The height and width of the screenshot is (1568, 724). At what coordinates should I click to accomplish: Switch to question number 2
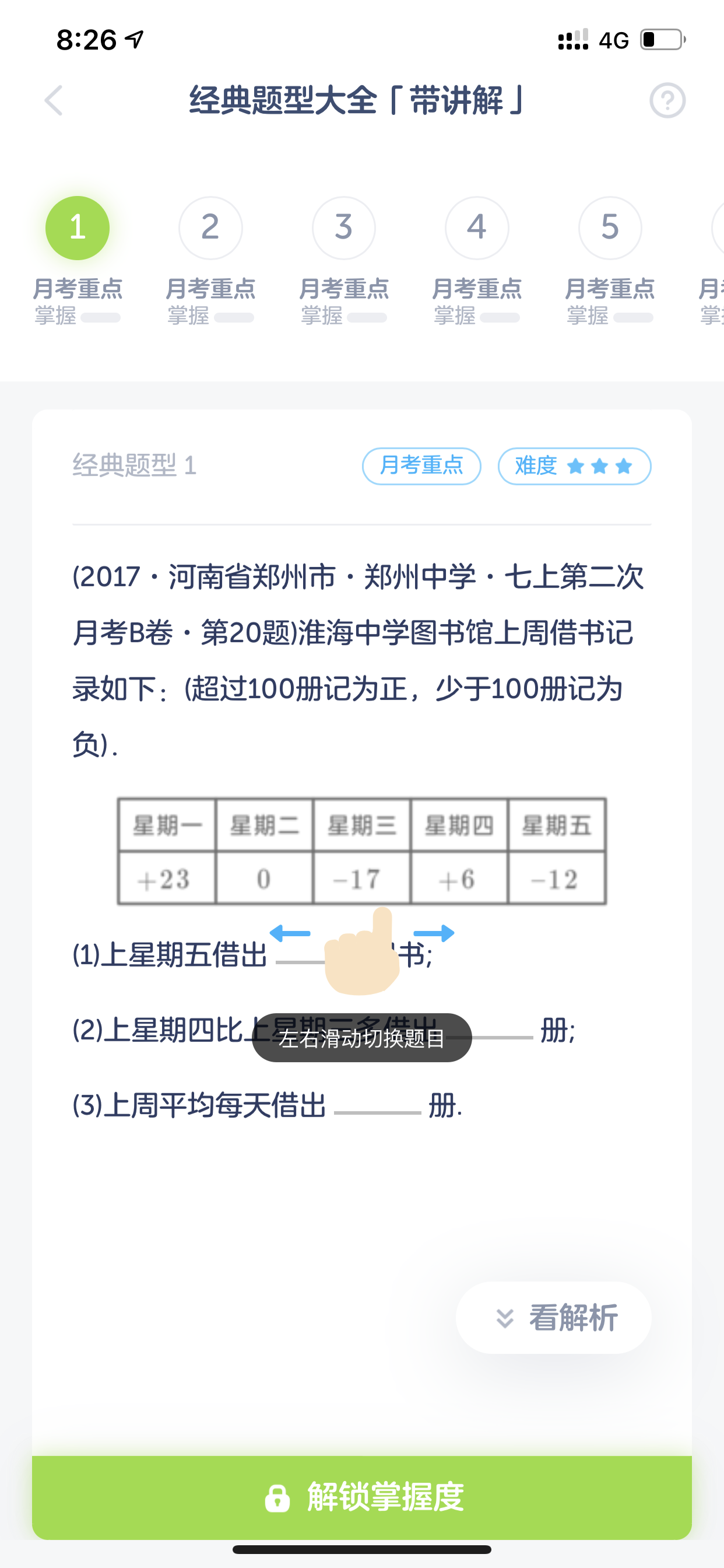click(x=210, y=228)
